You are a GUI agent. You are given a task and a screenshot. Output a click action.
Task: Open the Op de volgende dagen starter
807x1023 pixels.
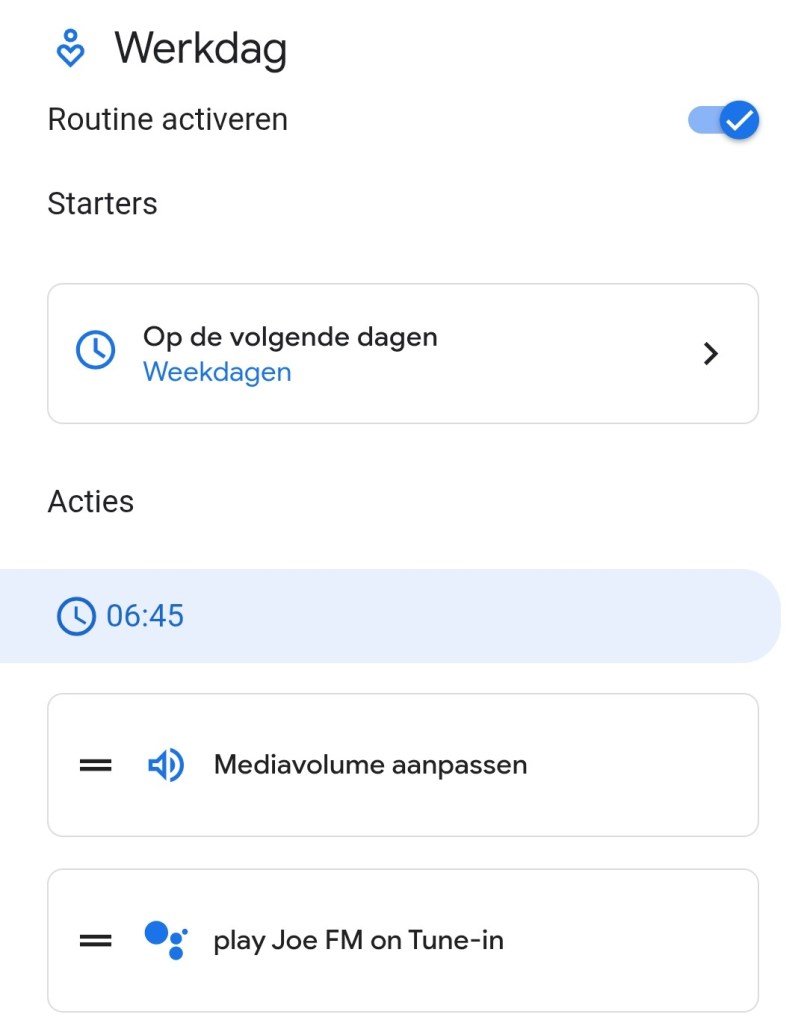[402, 354]
